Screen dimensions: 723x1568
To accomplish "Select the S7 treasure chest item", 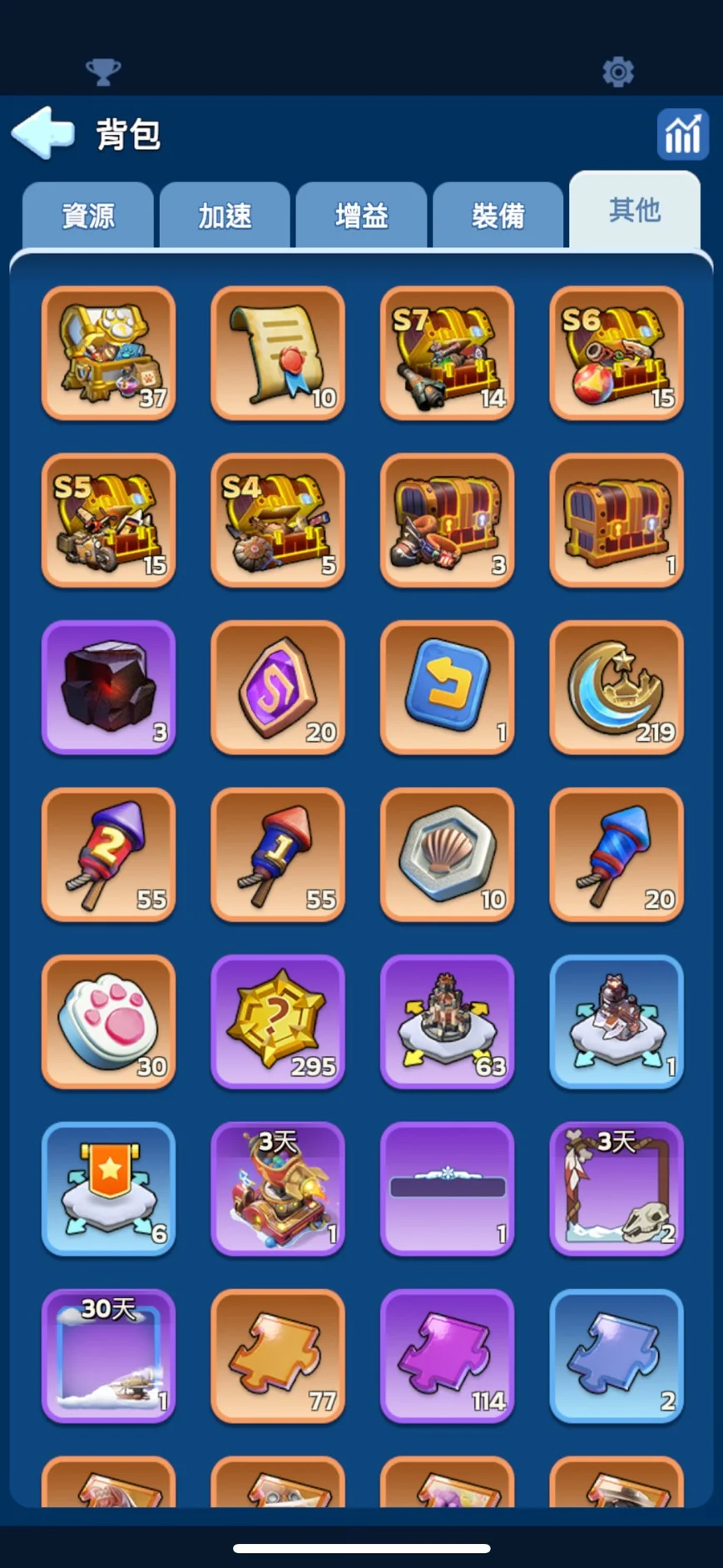I will [447, 353].
